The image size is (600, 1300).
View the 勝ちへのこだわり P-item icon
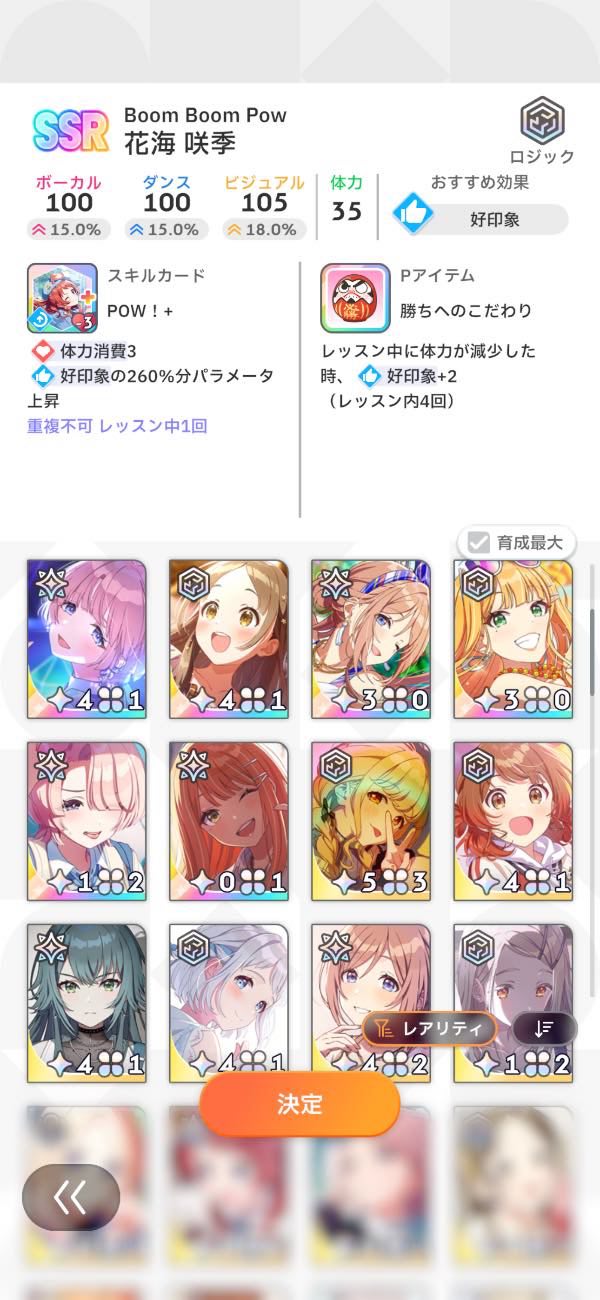[355, 298]
